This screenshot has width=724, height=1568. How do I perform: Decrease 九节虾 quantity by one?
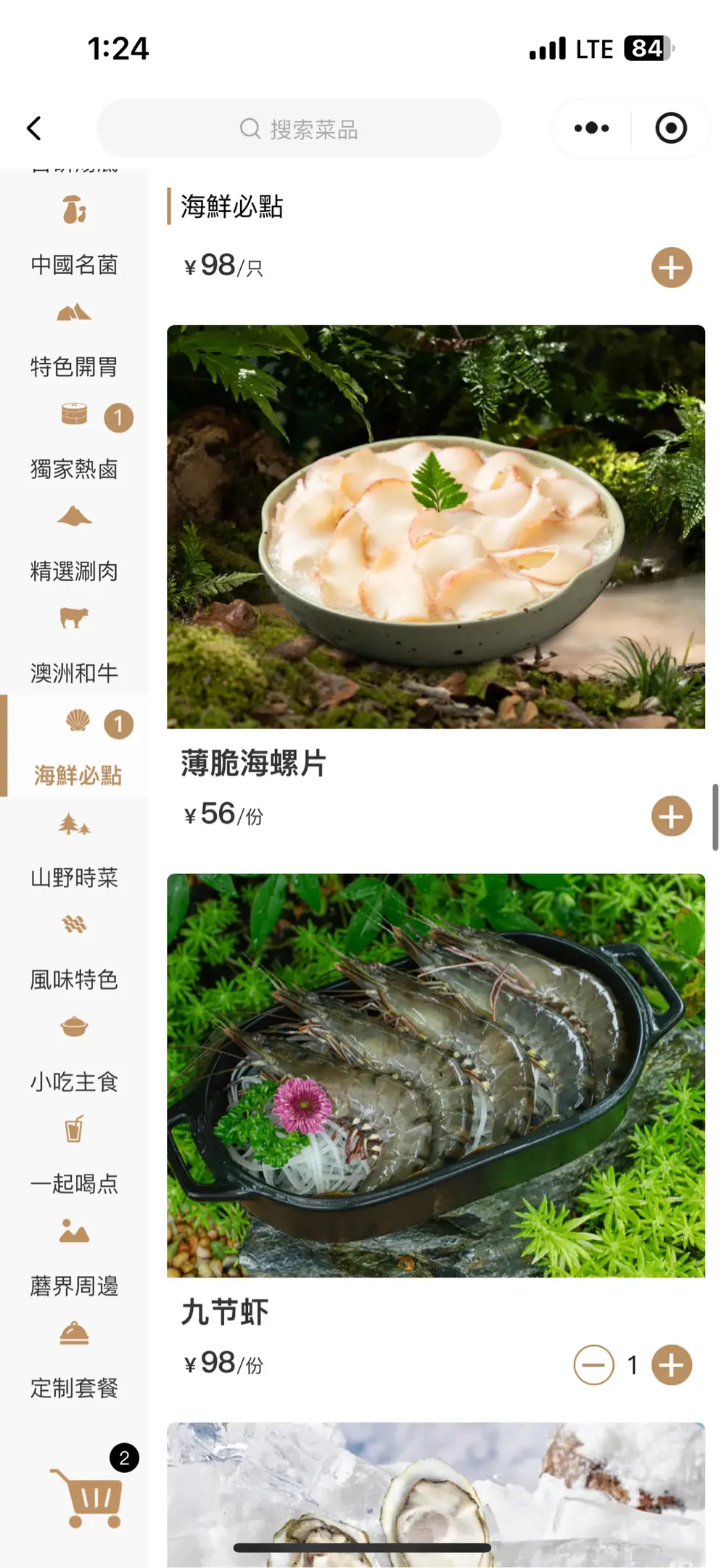tap(593, 1365)
